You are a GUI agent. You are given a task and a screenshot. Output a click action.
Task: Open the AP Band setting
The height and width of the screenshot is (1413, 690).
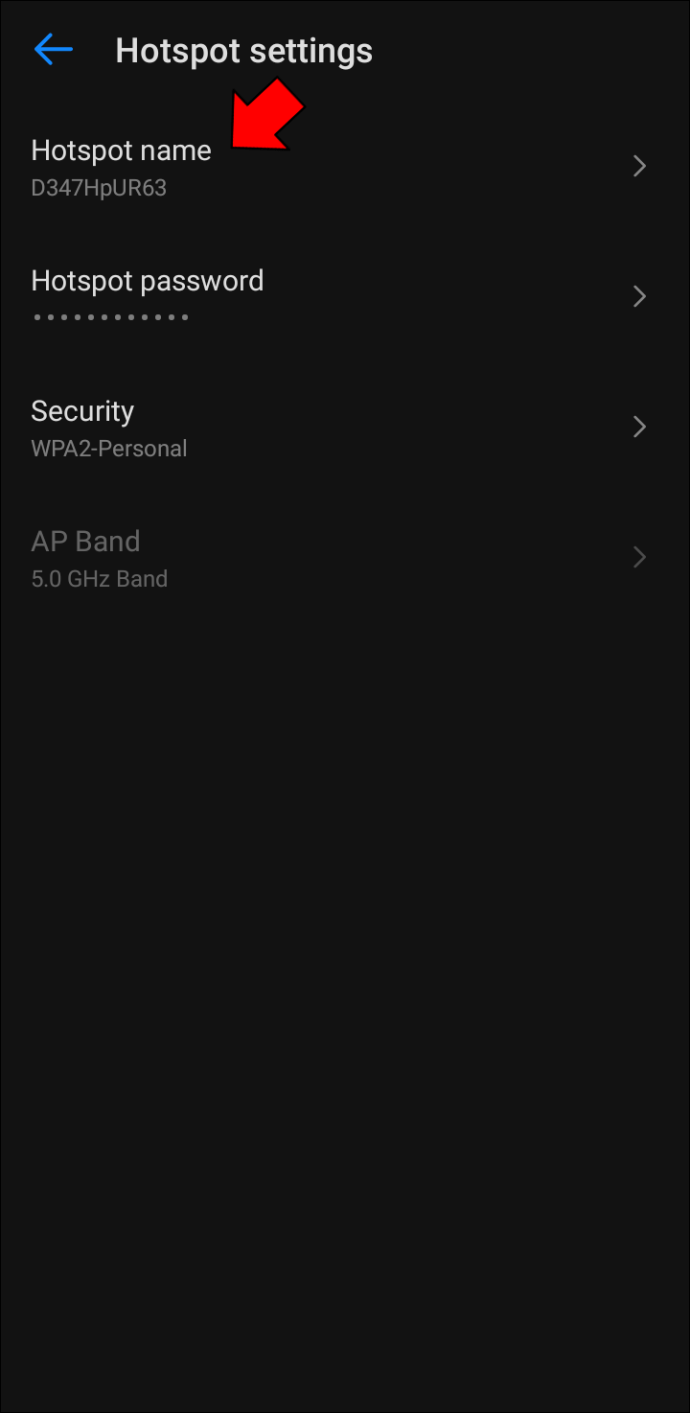point(99,557)
